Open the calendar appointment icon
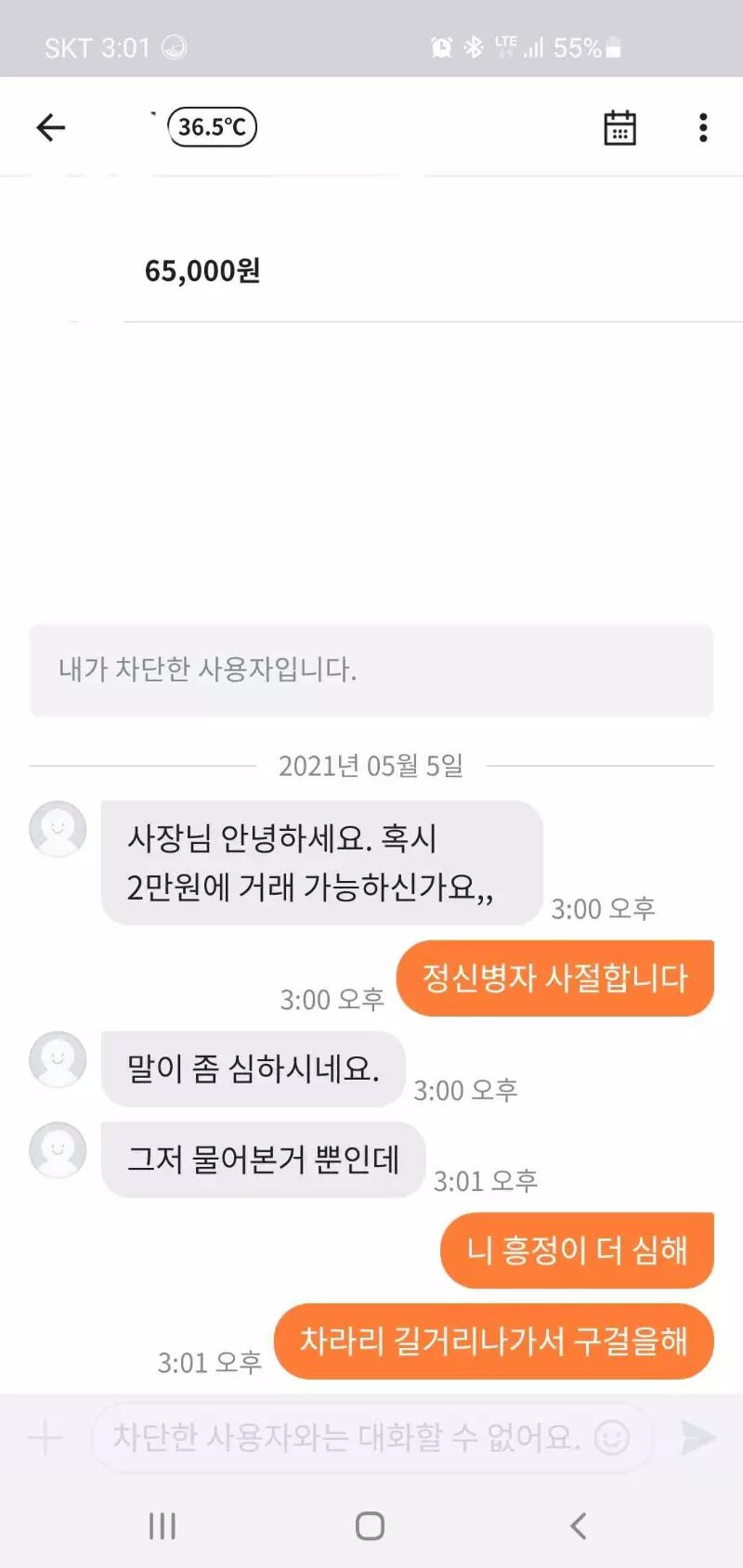The width and height of the screenshot is (743, 1568). (x=619, y=127)
